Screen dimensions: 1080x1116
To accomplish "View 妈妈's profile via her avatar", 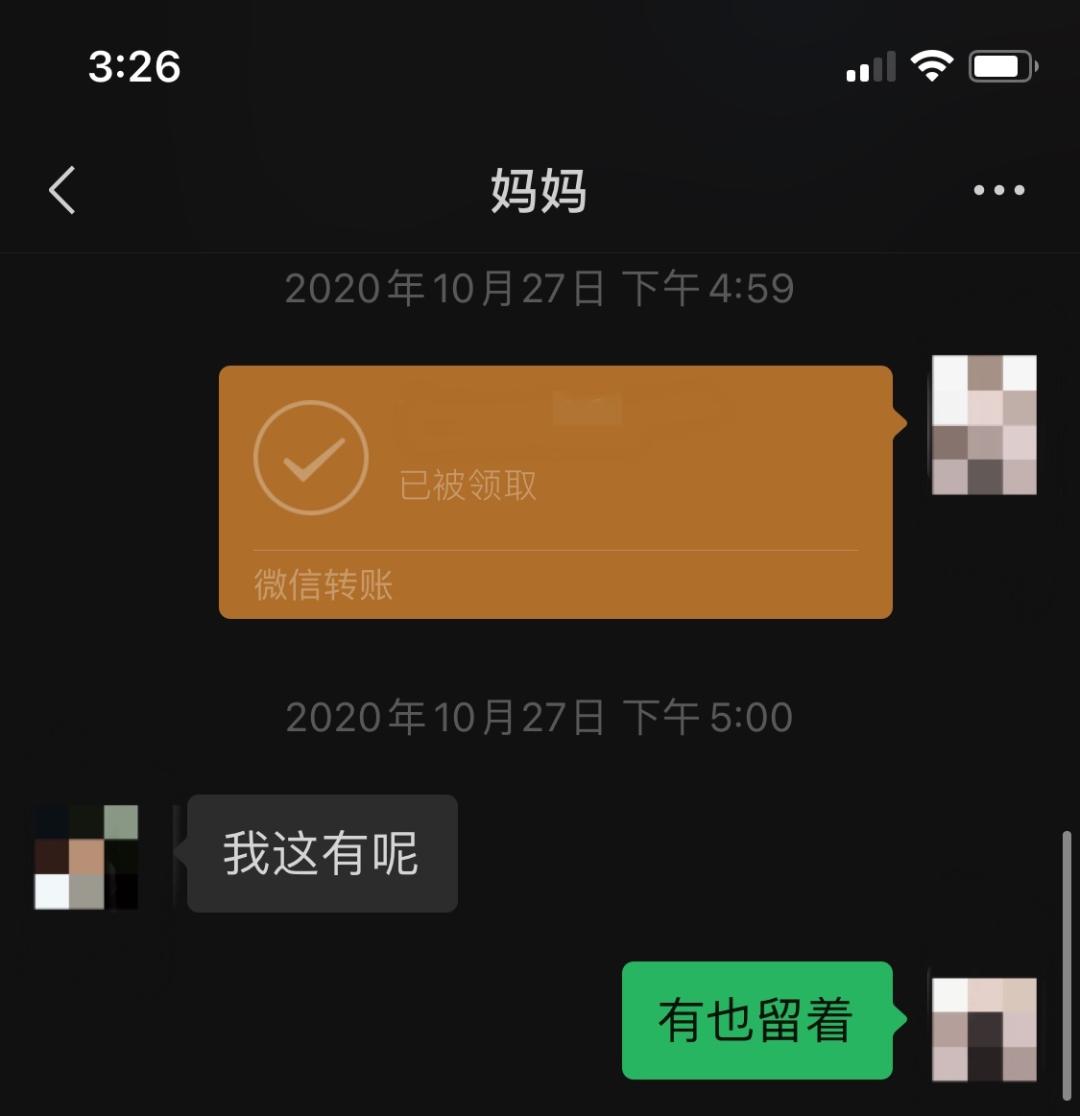I will click(x=86, y=857).
